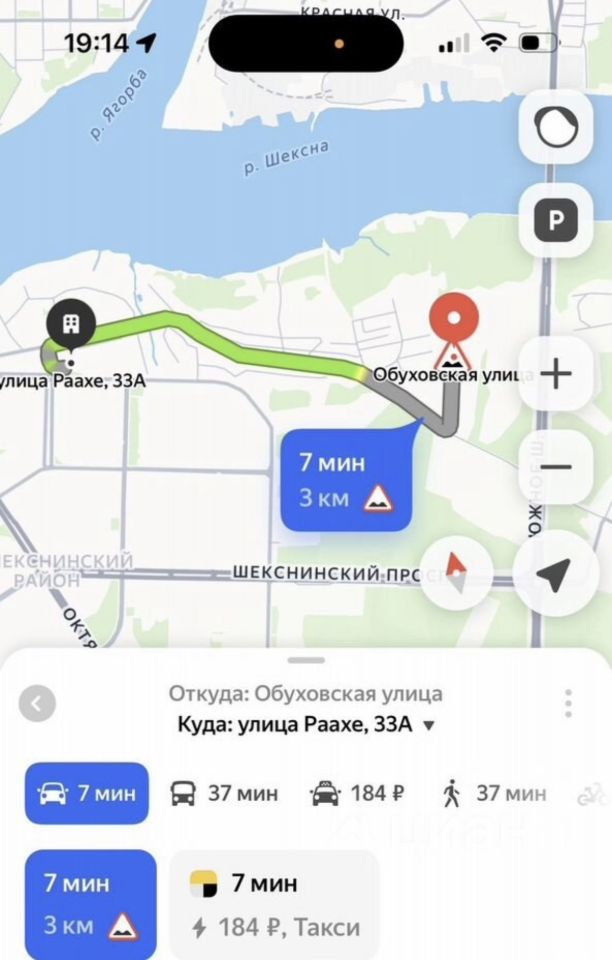Open the route options overflow menu

[x=568, y=703]
